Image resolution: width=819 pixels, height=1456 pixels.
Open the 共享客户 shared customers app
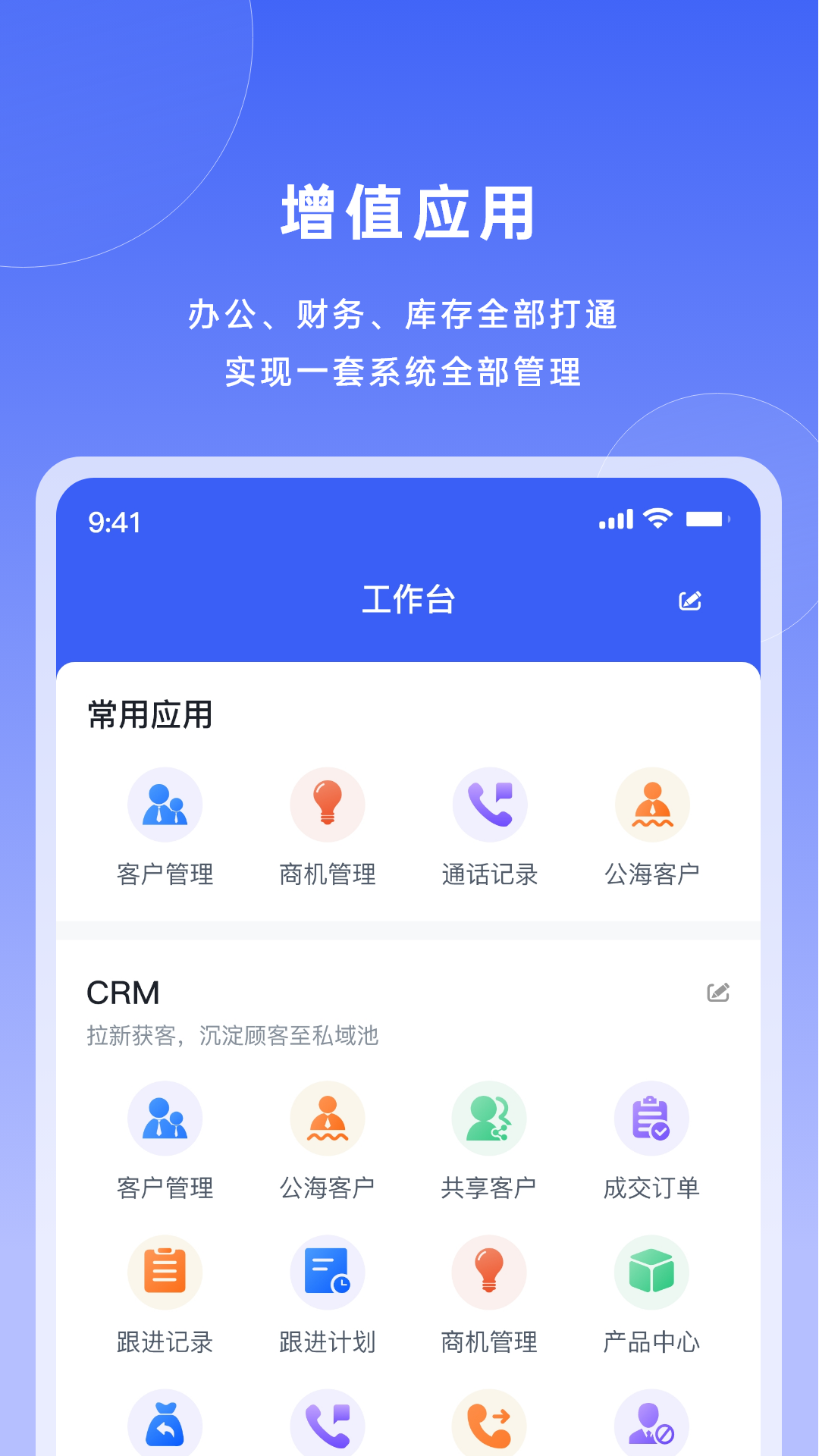tap(490, 1118)
